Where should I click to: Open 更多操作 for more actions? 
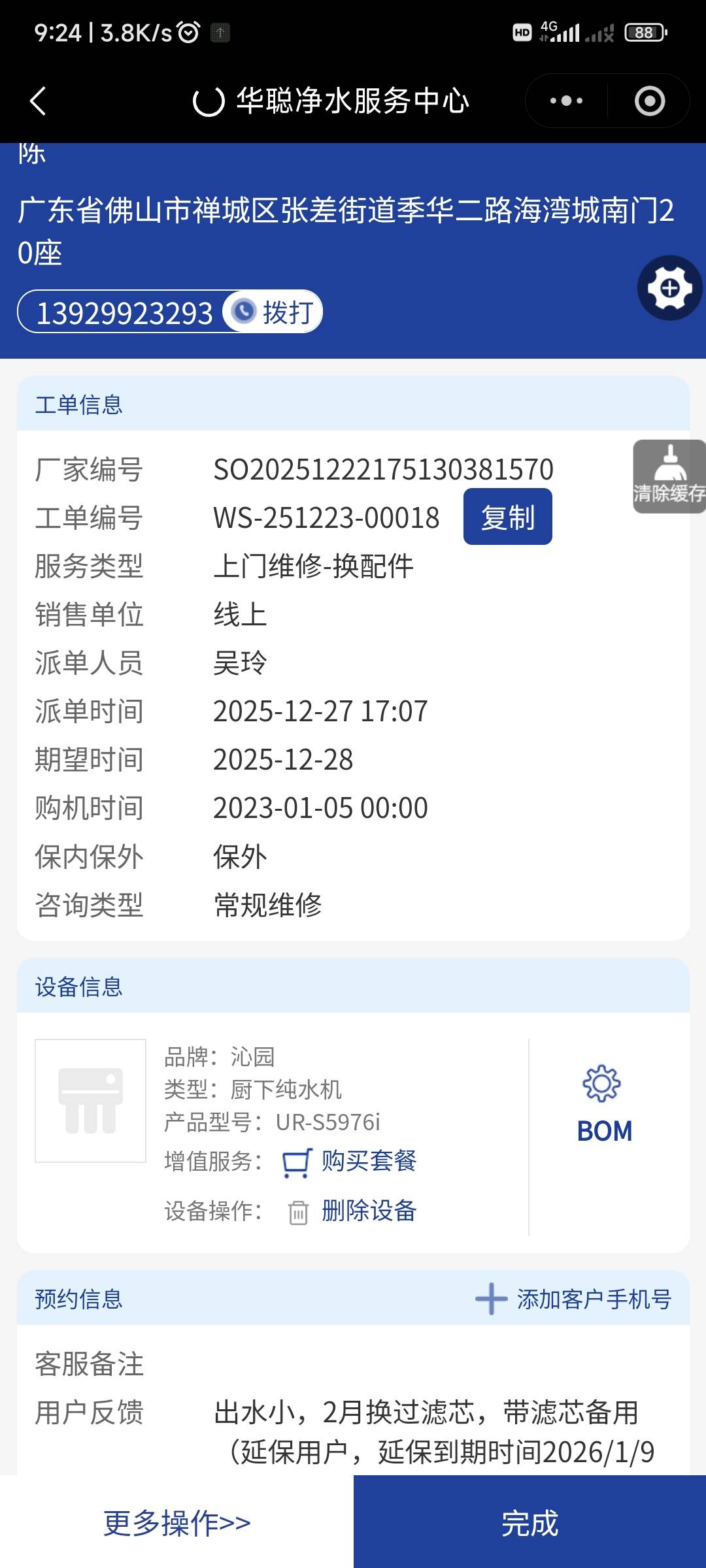pyautogui.click(x=176, y=1523)
